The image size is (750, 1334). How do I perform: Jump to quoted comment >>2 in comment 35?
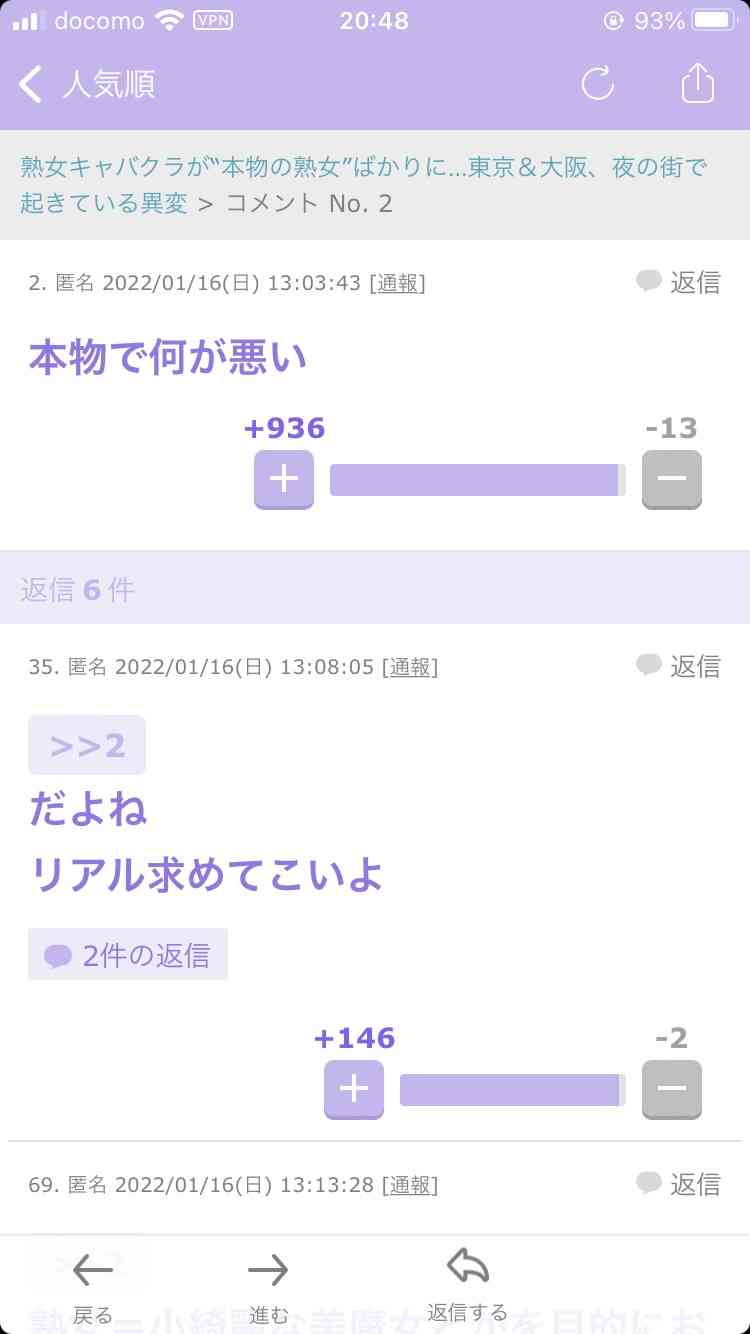pos(87,745)
